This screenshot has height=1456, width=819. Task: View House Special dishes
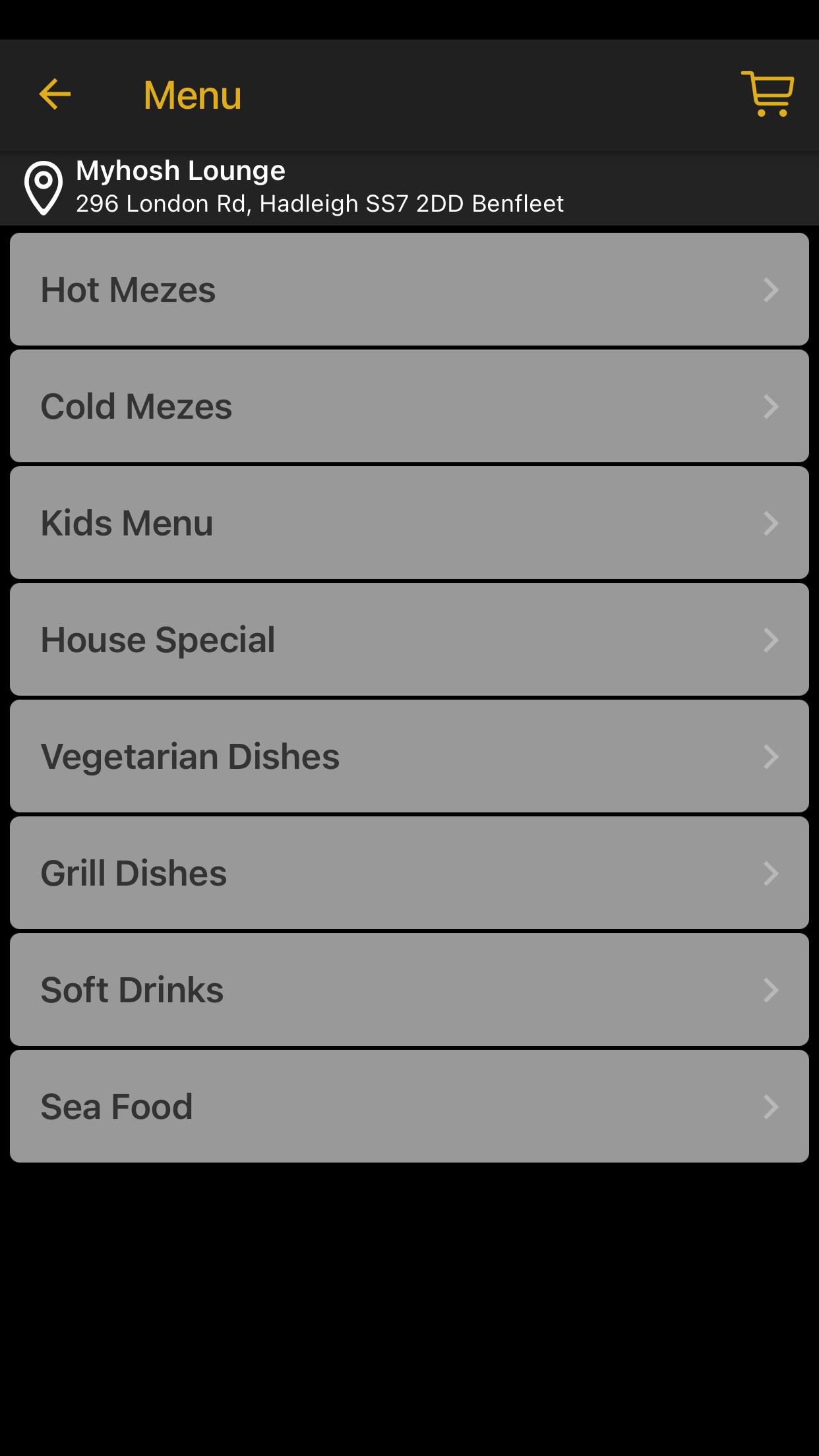[409, 640]
